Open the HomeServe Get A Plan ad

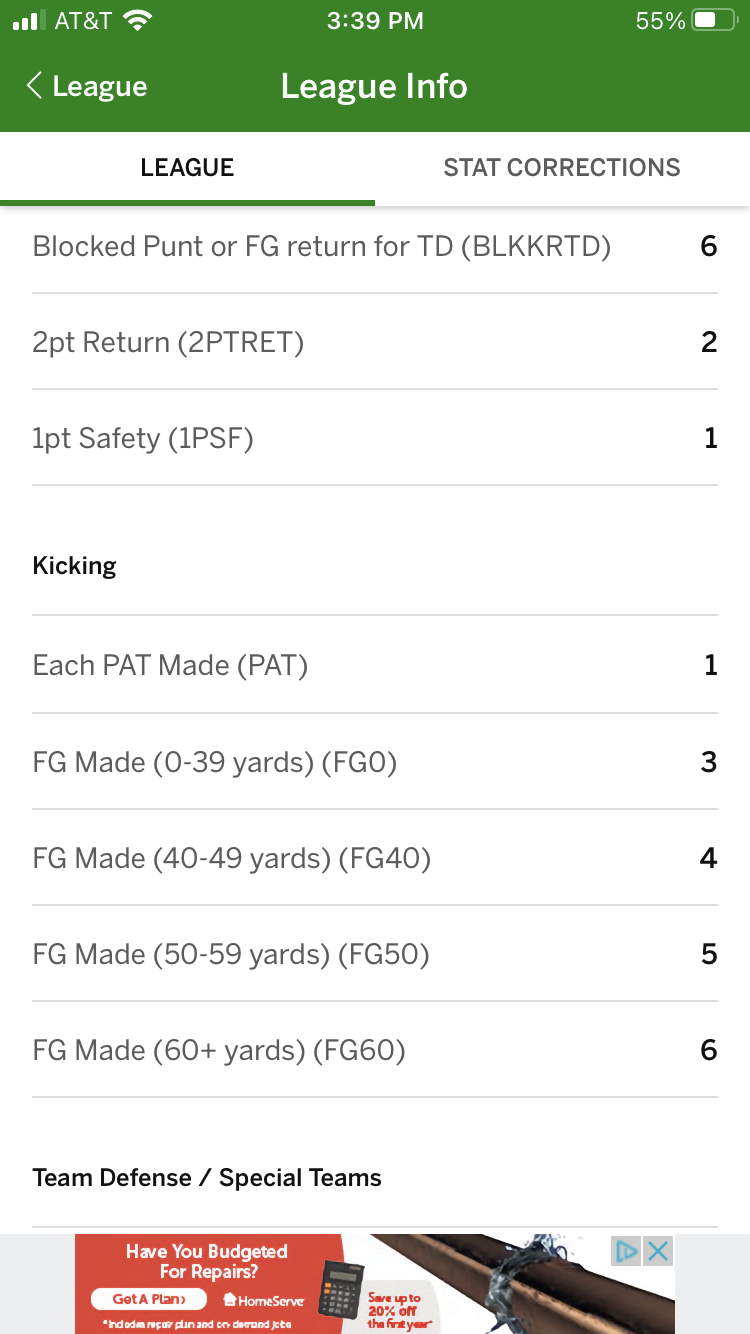pyautogui.click(x=148, y=1299)
